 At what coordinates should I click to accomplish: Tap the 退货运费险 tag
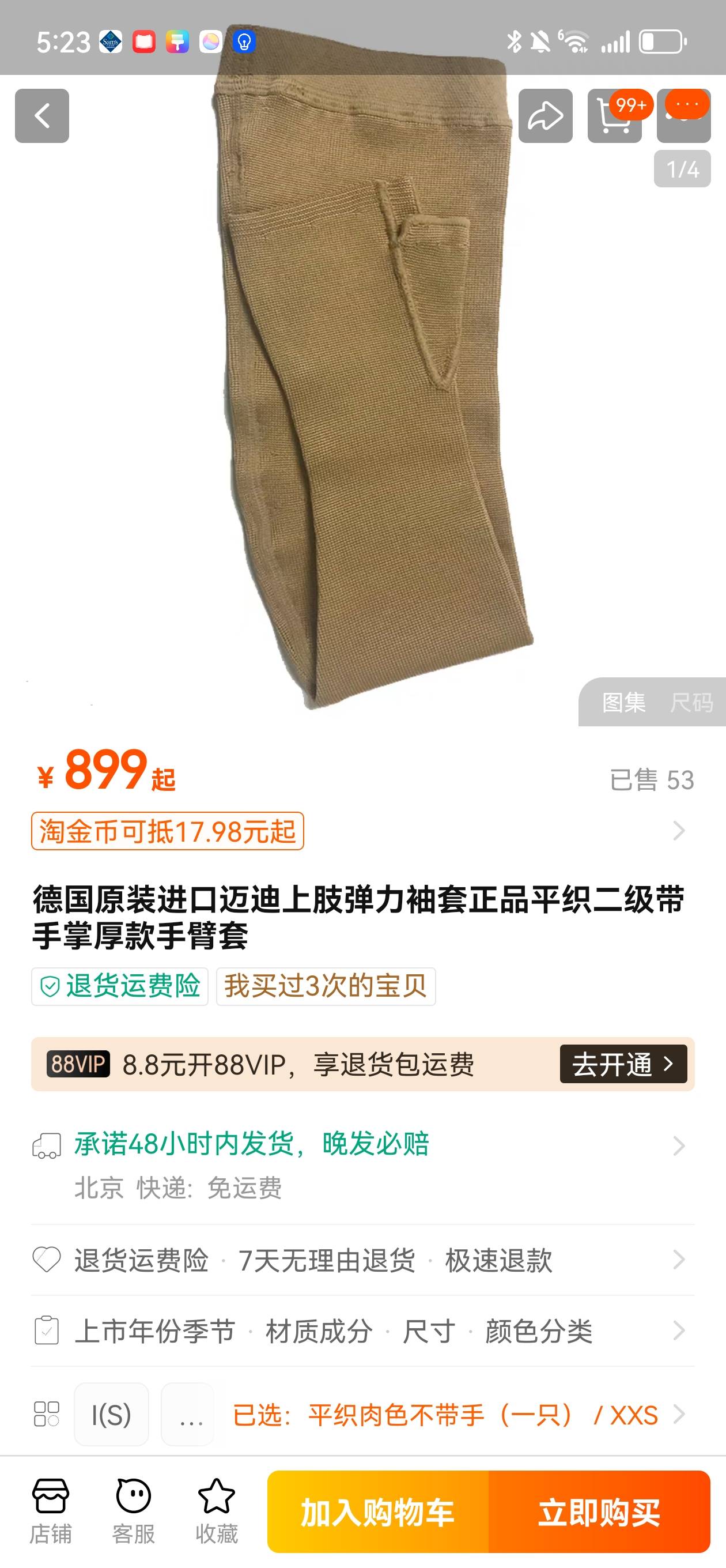(x=120, y=986)
